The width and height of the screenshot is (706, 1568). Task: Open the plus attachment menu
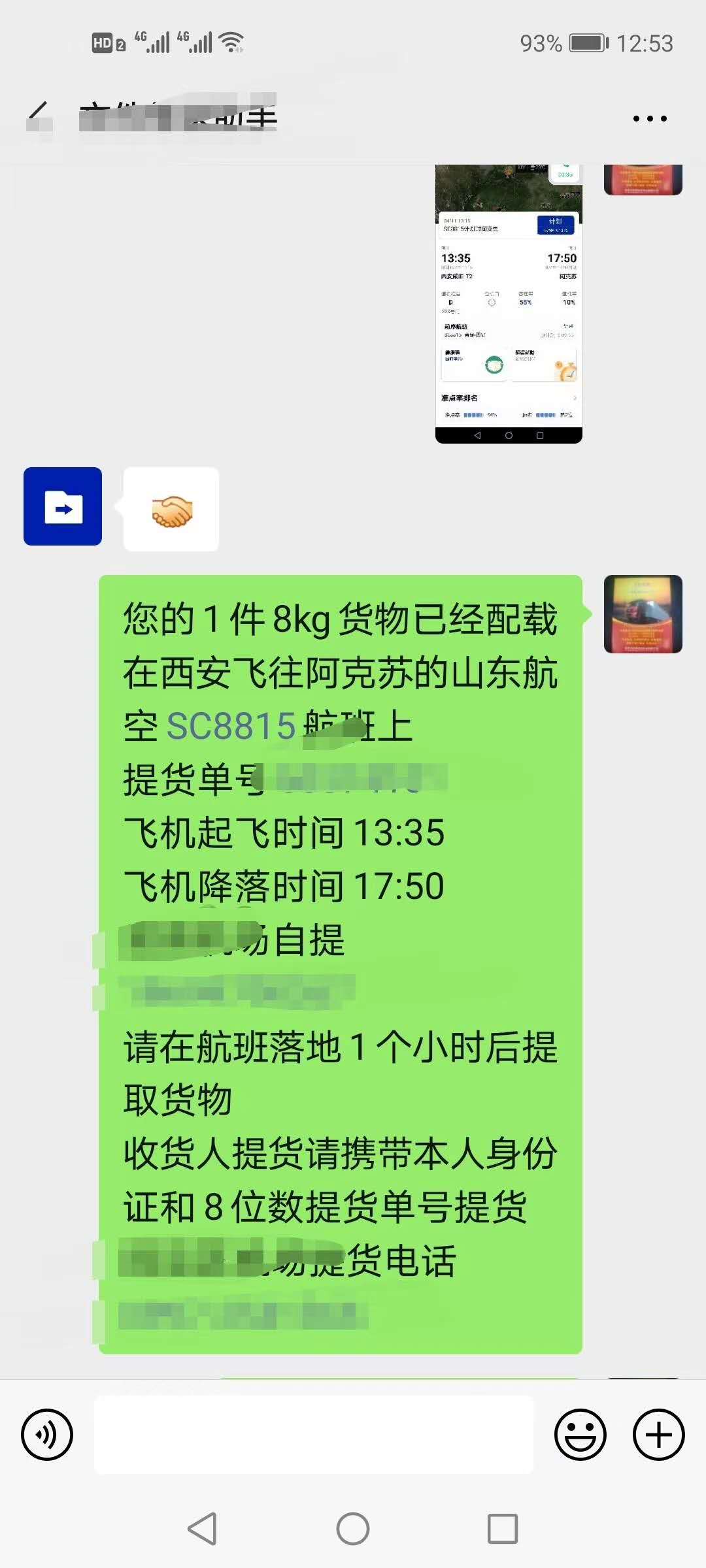(x=658, y=1435)
